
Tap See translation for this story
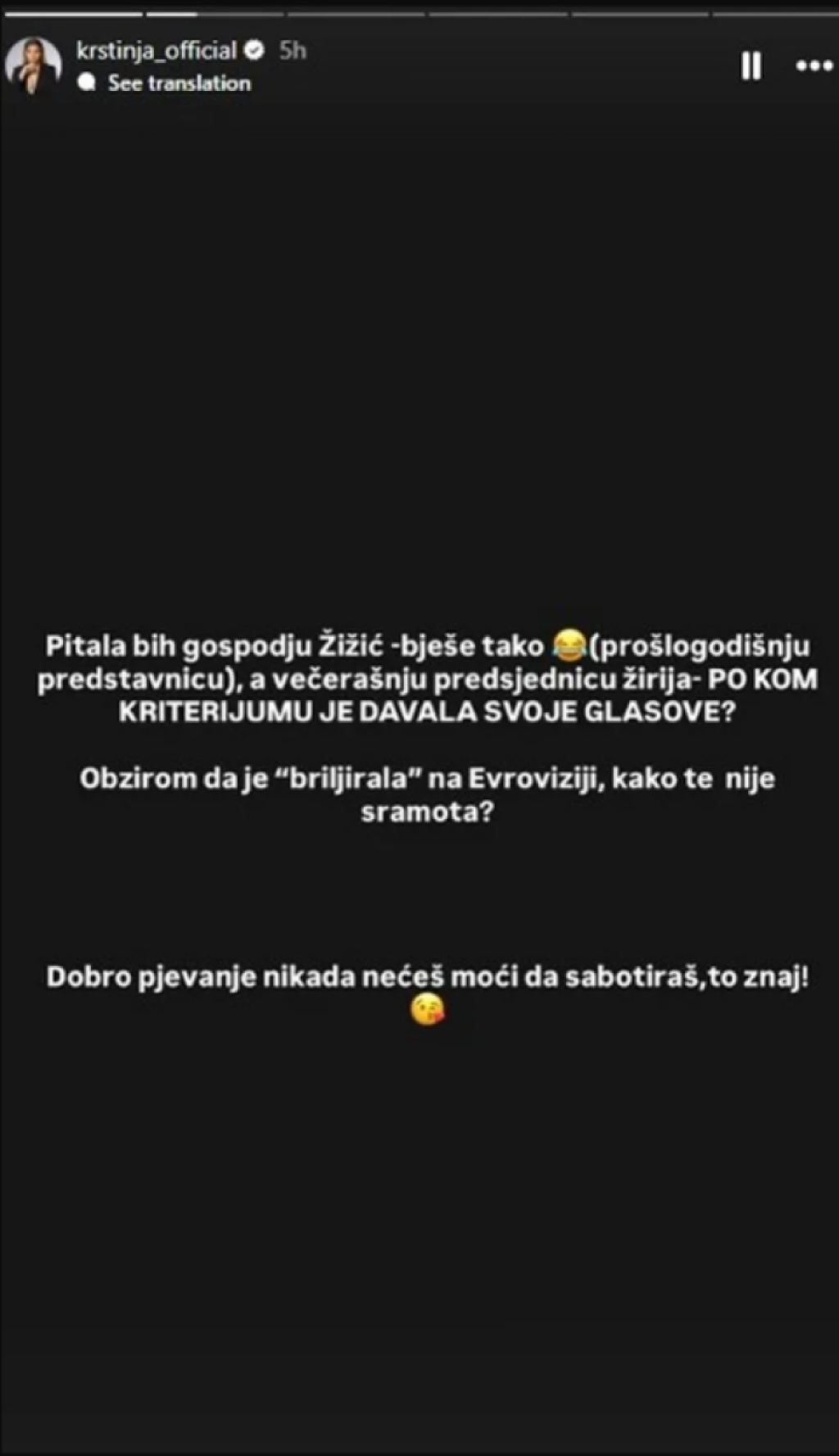(179, 83)
